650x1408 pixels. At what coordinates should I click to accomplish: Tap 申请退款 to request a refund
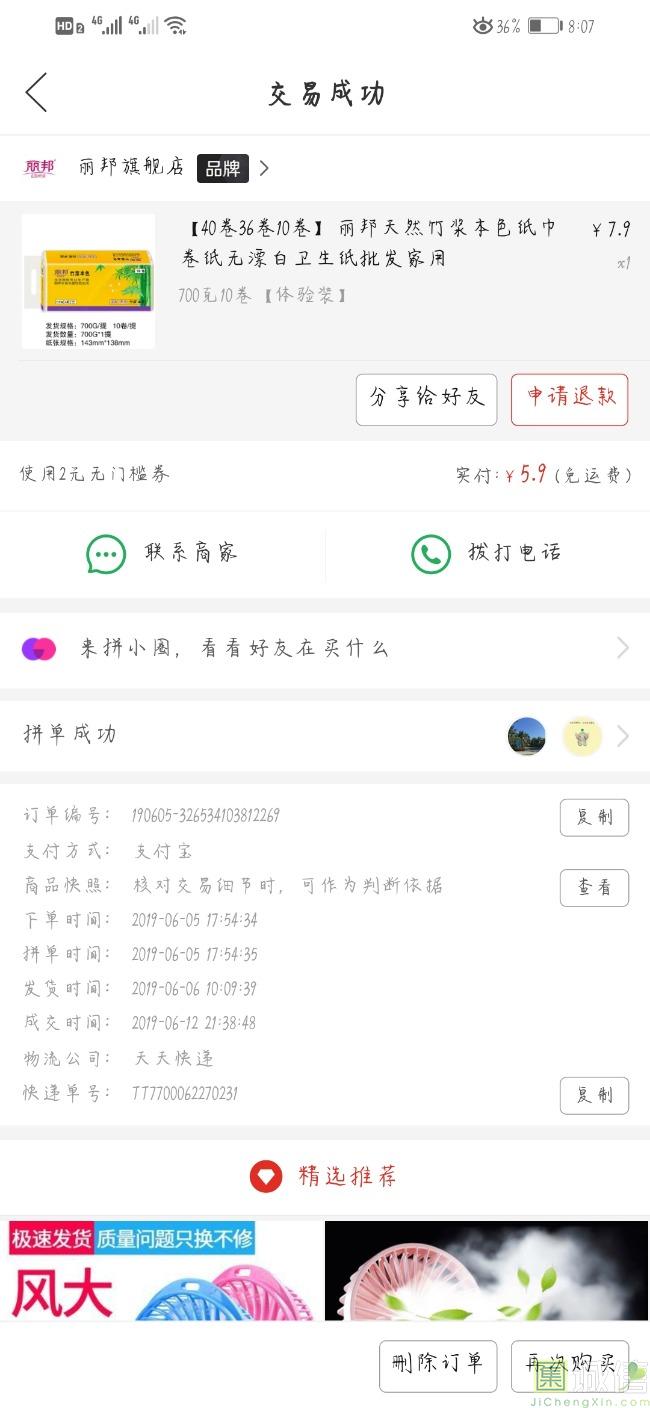pos(569,398)
